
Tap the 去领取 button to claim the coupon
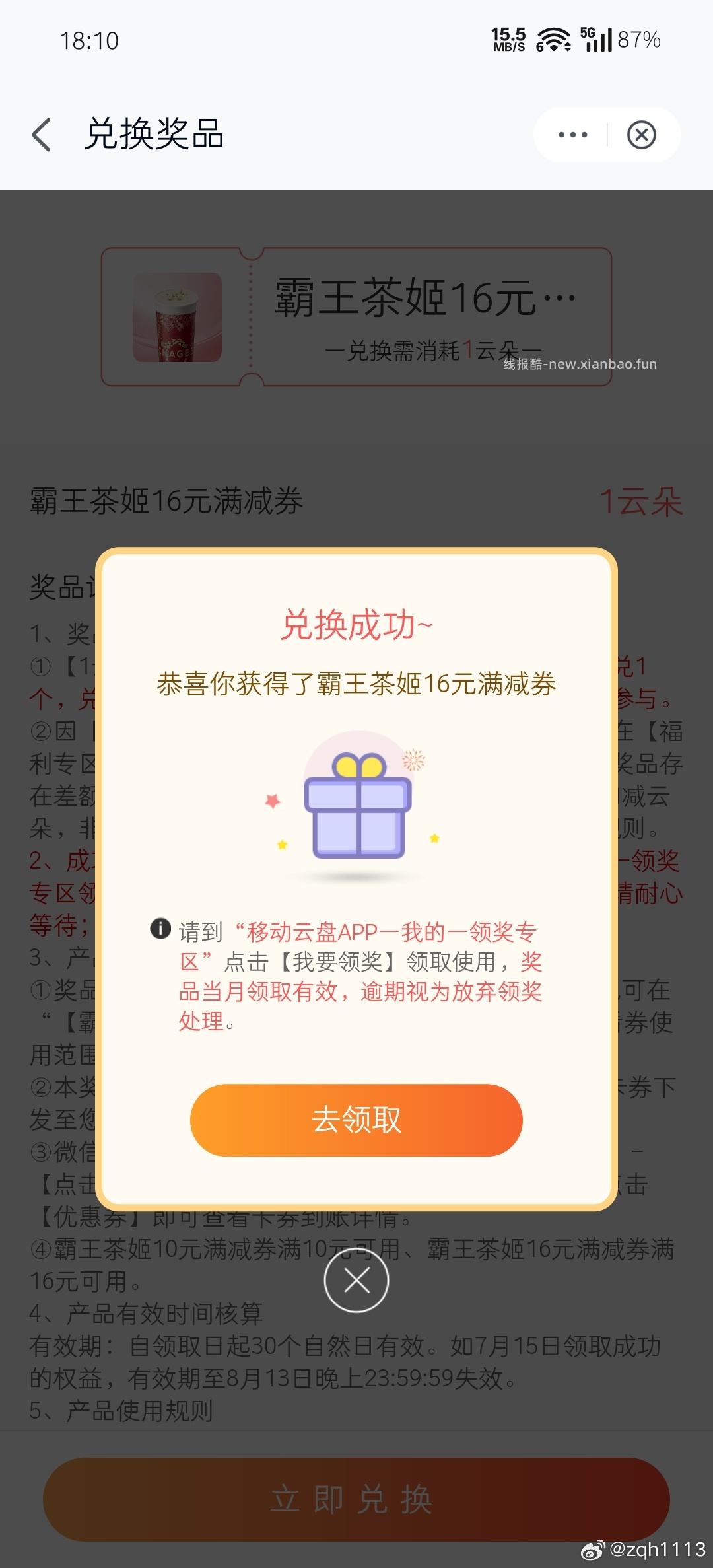pos(356,1120)
